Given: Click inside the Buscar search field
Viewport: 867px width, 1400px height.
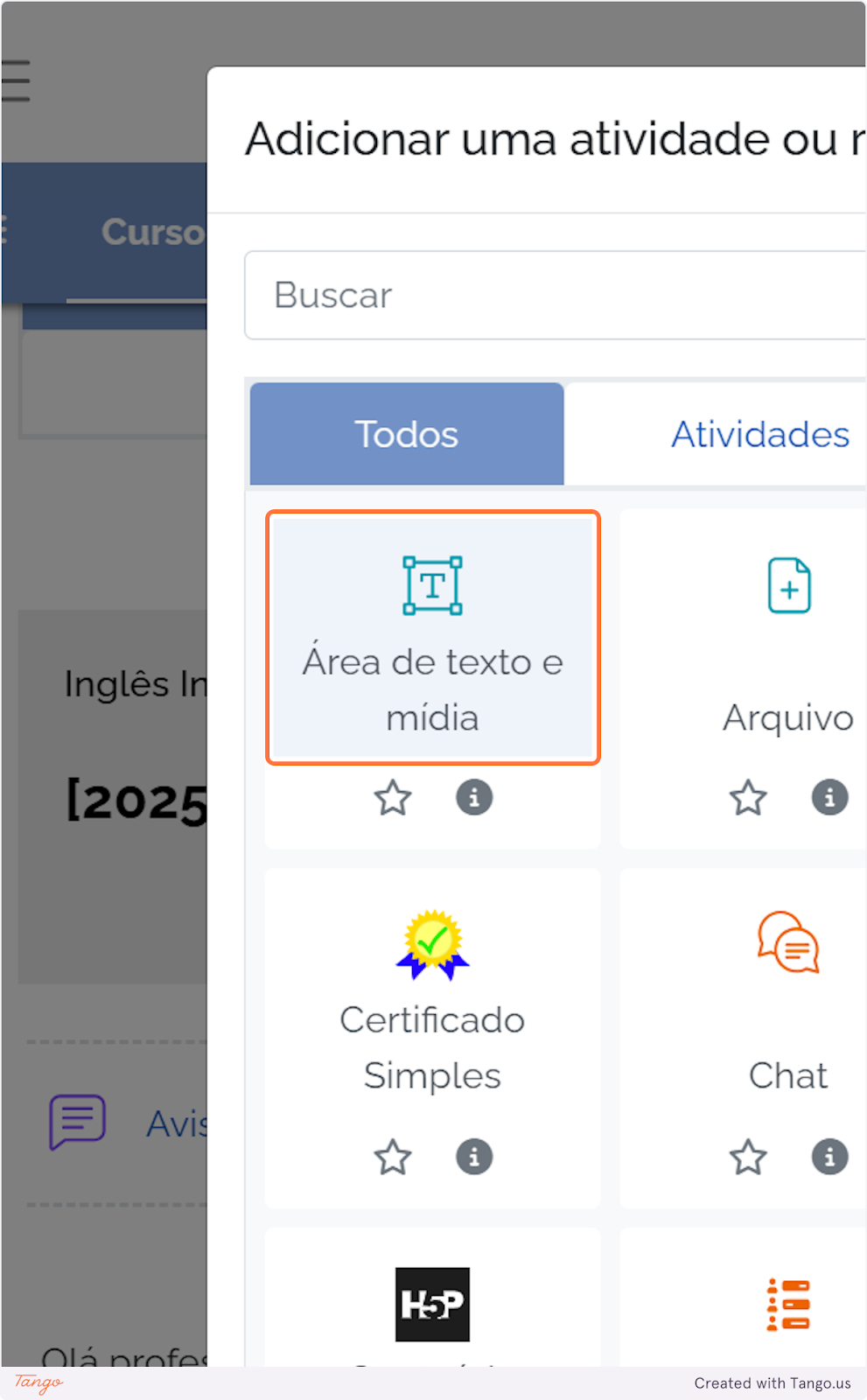Looking at the screenshot, I should point(525,295).
